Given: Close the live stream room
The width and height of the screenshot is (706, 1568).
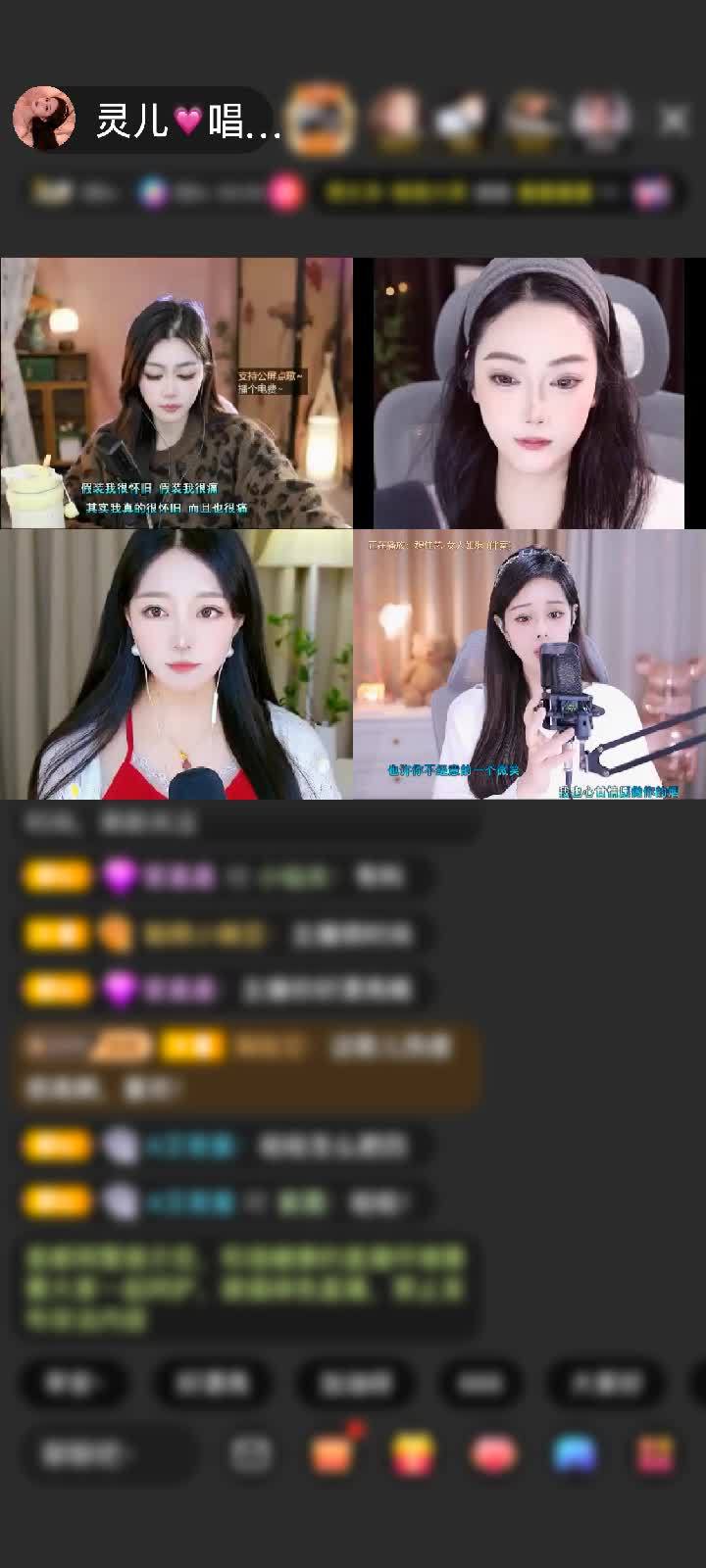Looking at the screenshot, I should (x=674, y=120).
